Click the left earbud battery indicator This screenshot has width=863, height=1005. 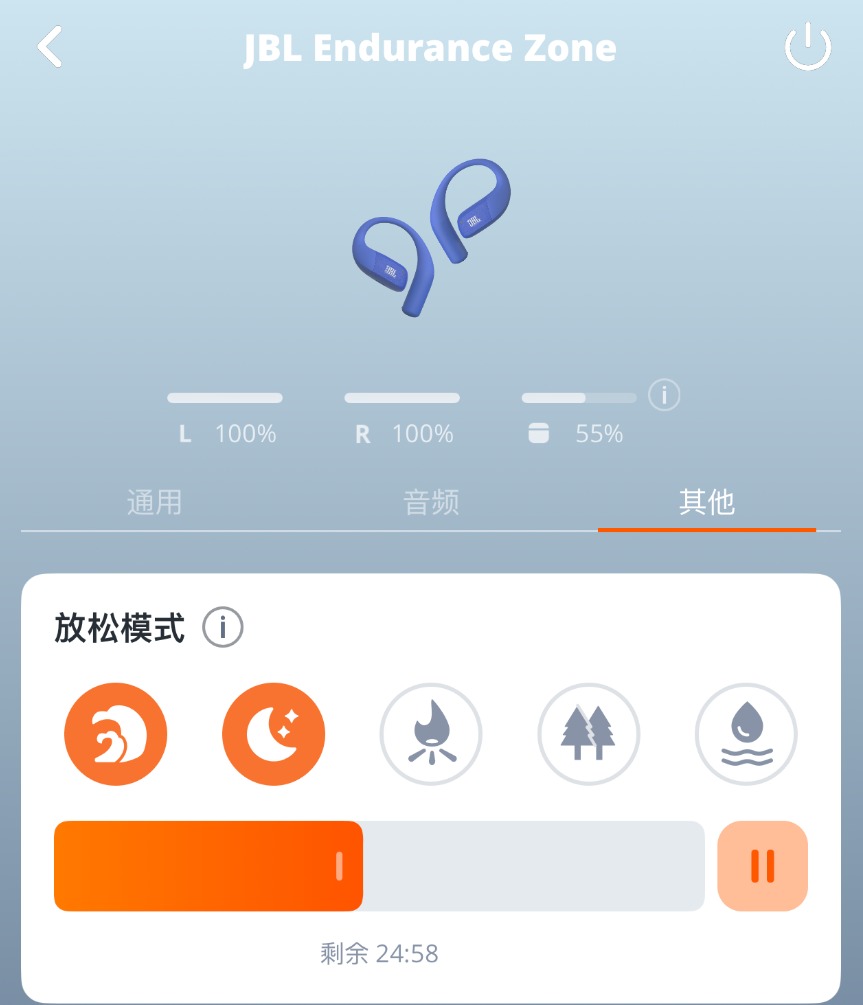(225, 414)
